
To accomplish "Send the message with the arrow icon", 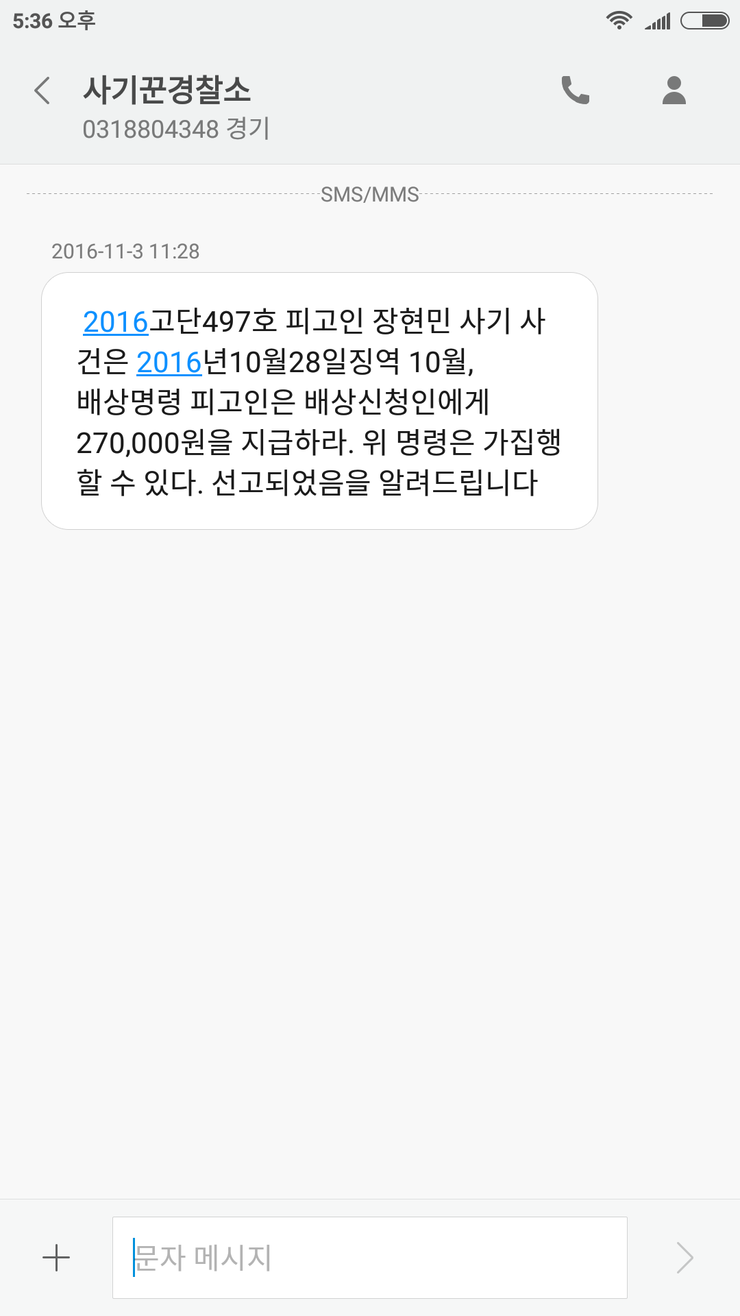I will (x=684, y=1257).
